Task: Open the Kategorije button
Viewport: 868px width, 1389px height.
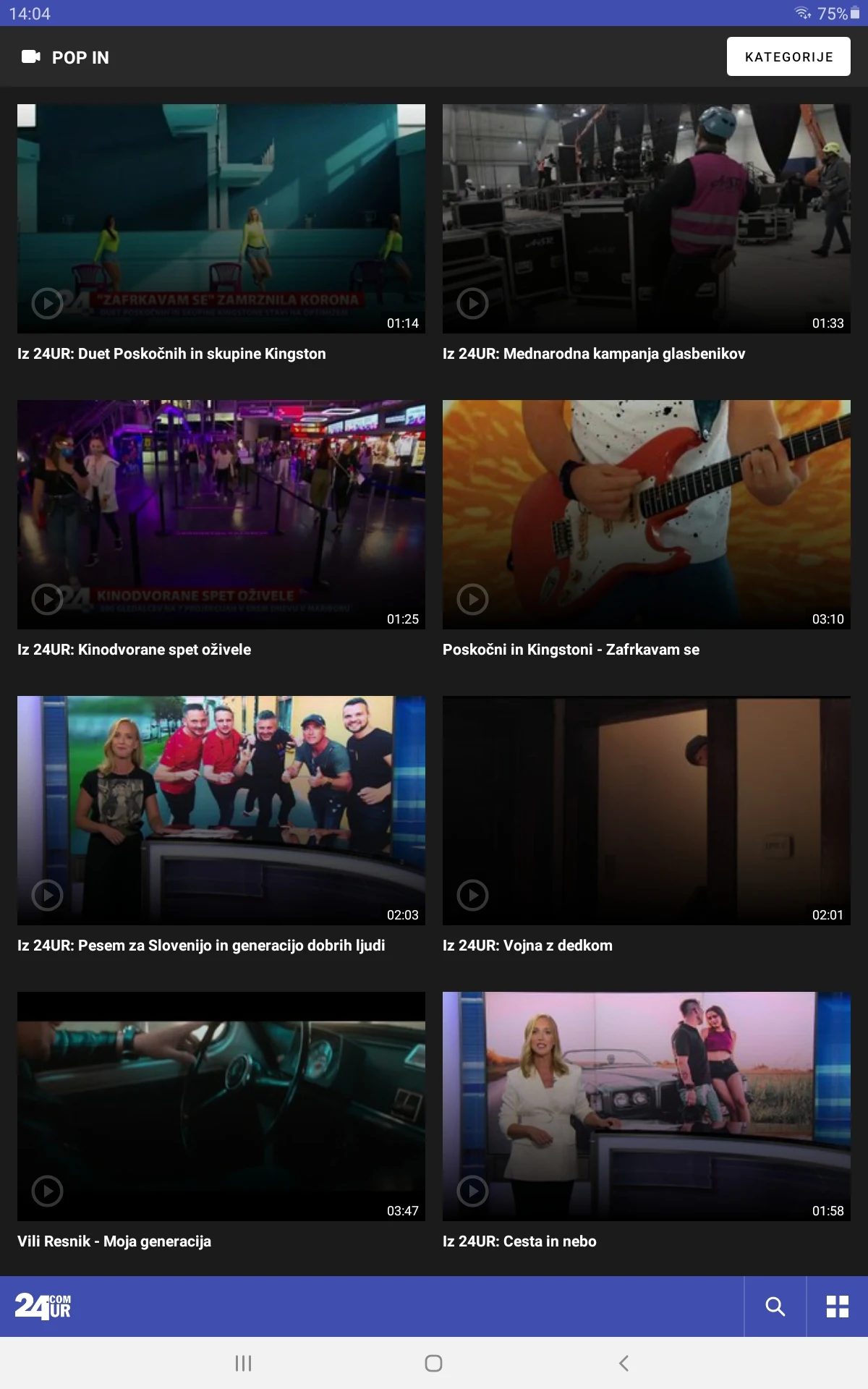Action: tap(788, 56)
